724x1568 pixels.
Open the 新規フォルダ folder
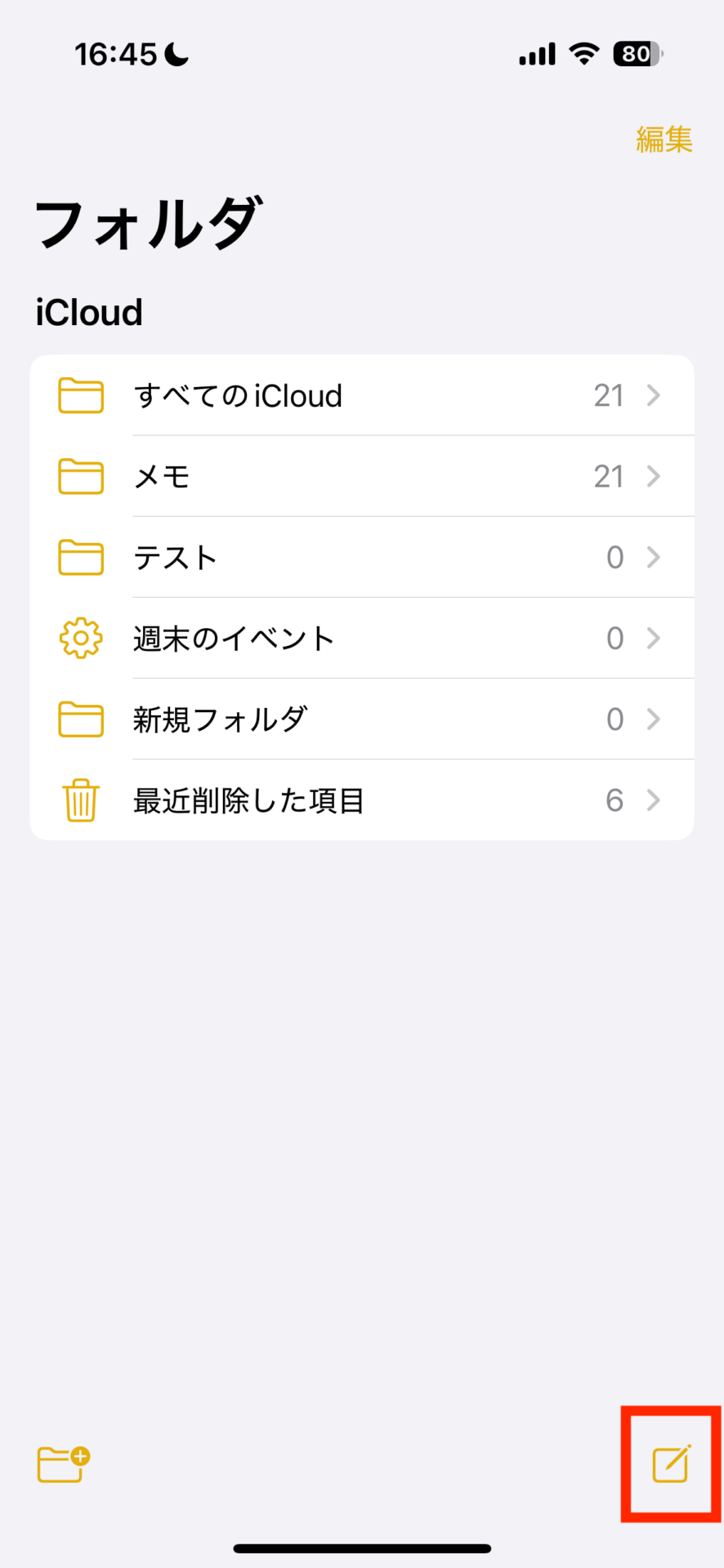tap(361, 719)
